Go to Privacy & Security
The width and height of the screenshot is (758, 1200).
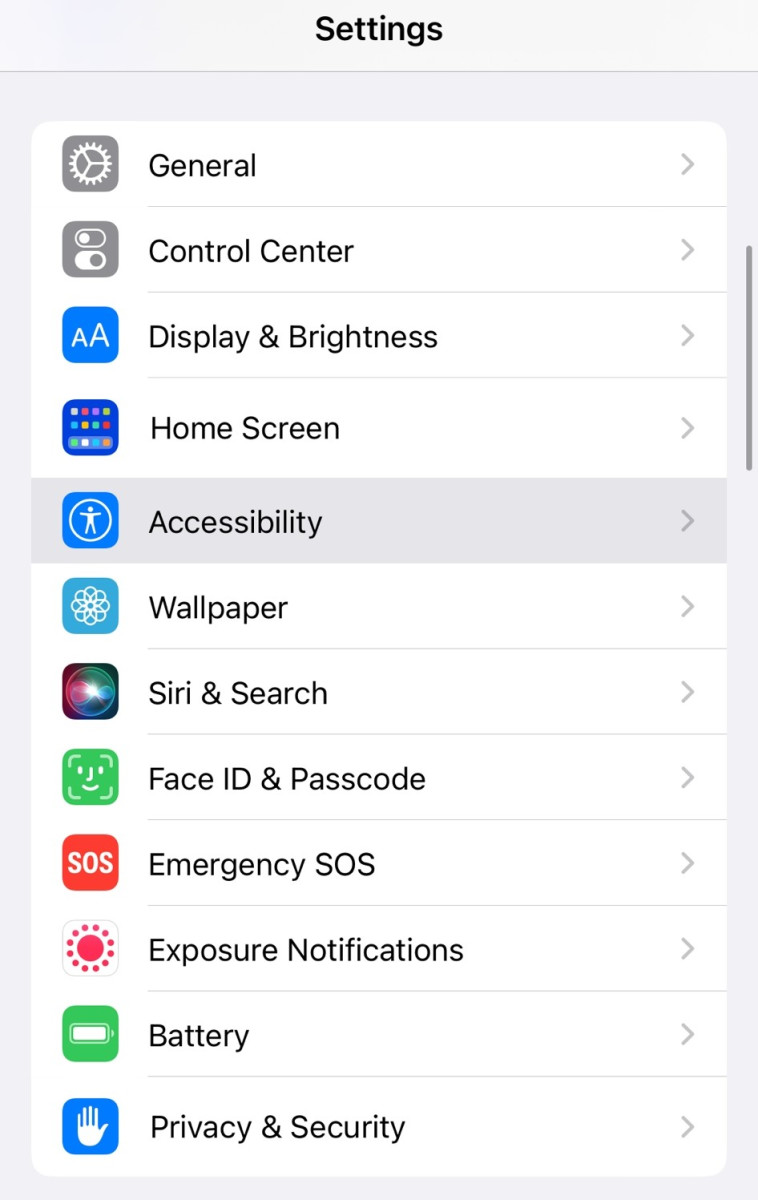[x=378, y=1127]
